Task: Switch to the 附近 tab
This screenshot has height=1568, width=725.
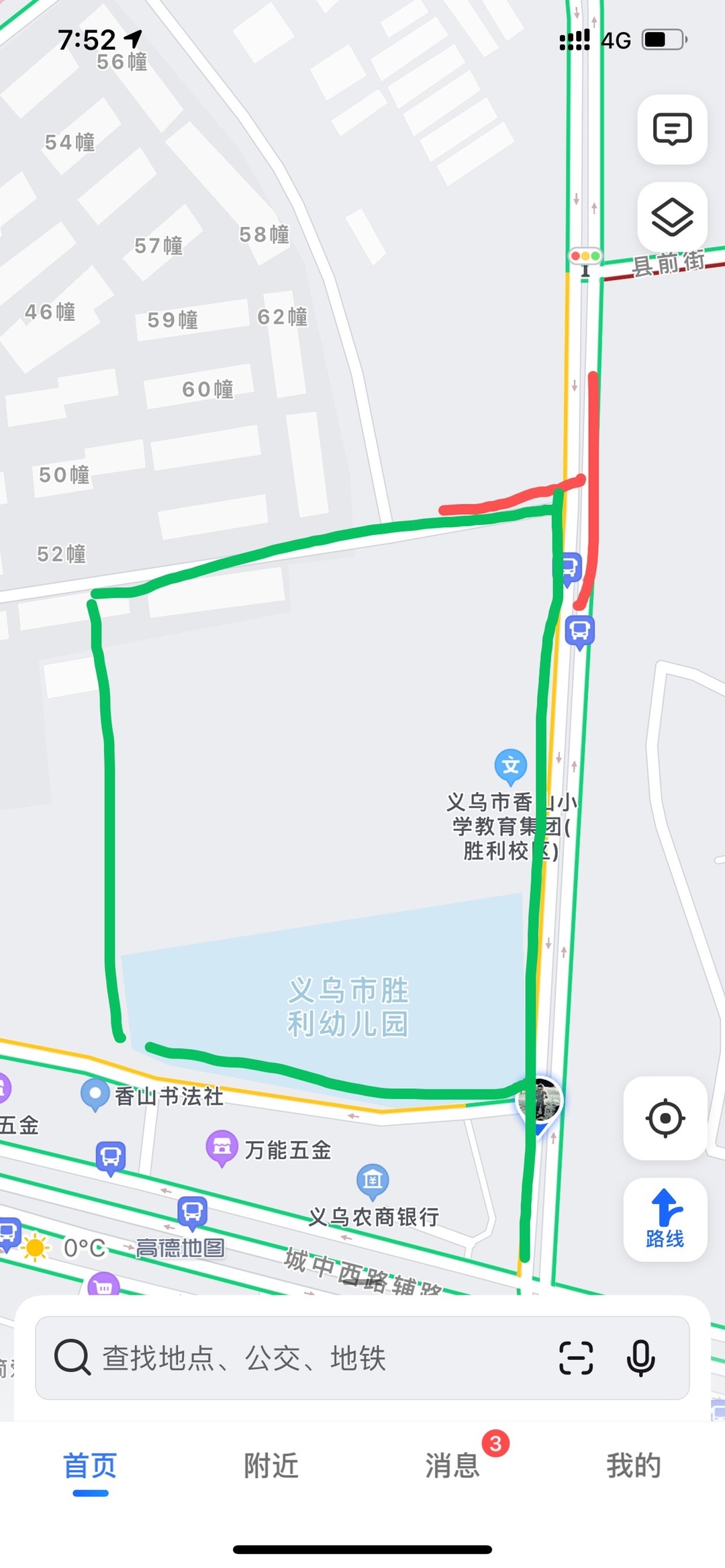Action: 271,1467
